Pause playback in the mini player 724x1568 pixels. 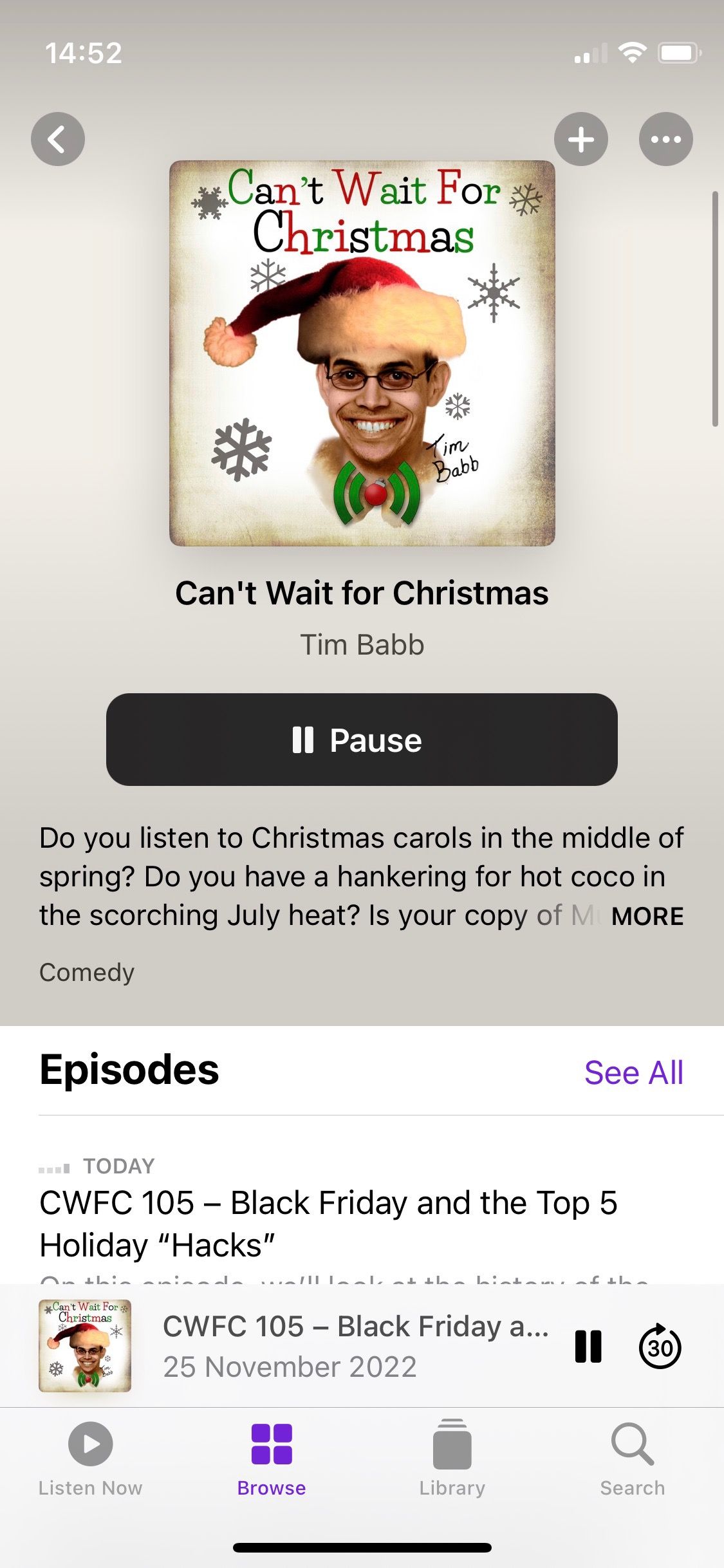[588, 1347]
